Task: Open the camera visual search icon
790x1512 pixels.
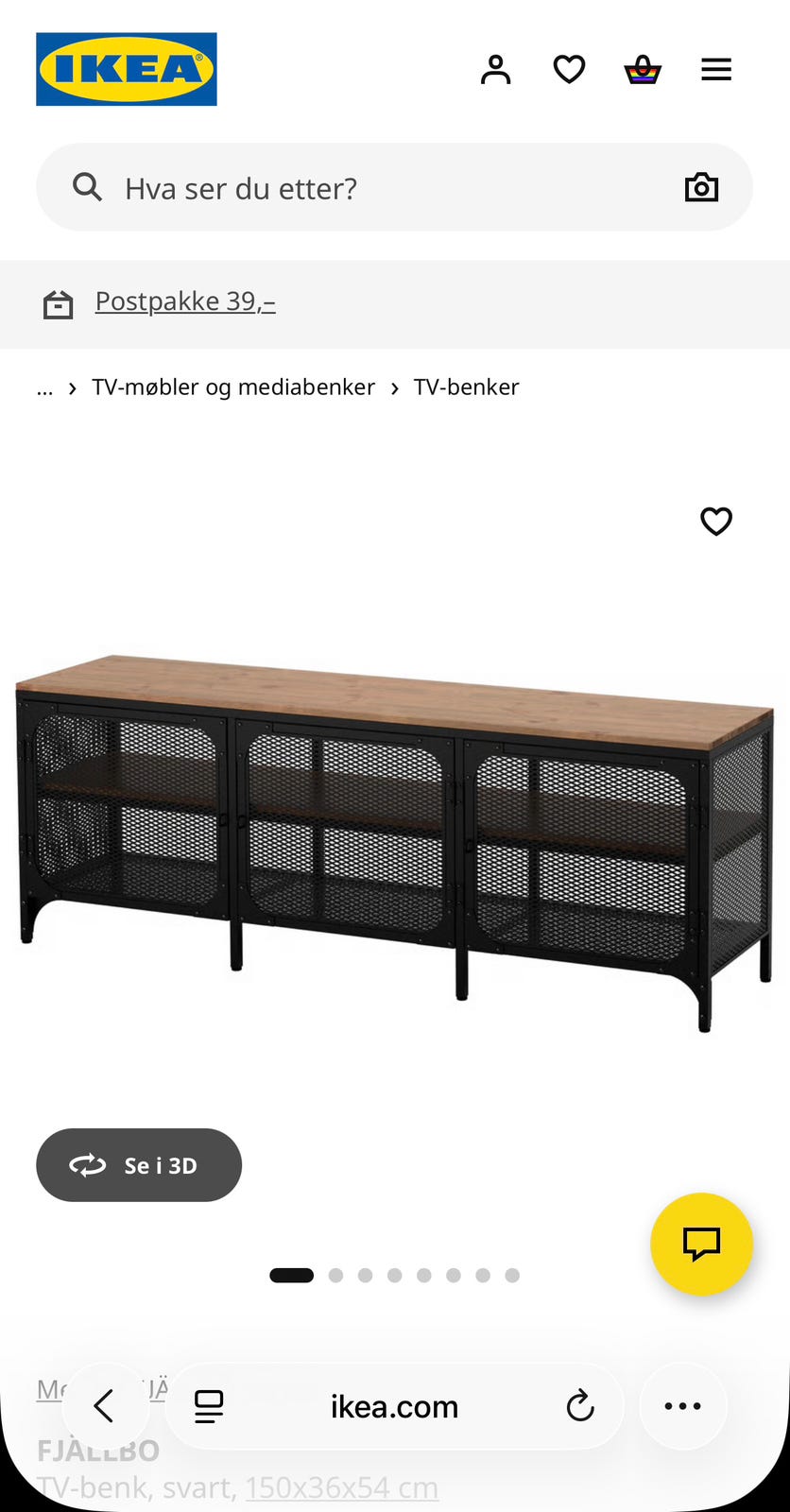Action: 701,187
